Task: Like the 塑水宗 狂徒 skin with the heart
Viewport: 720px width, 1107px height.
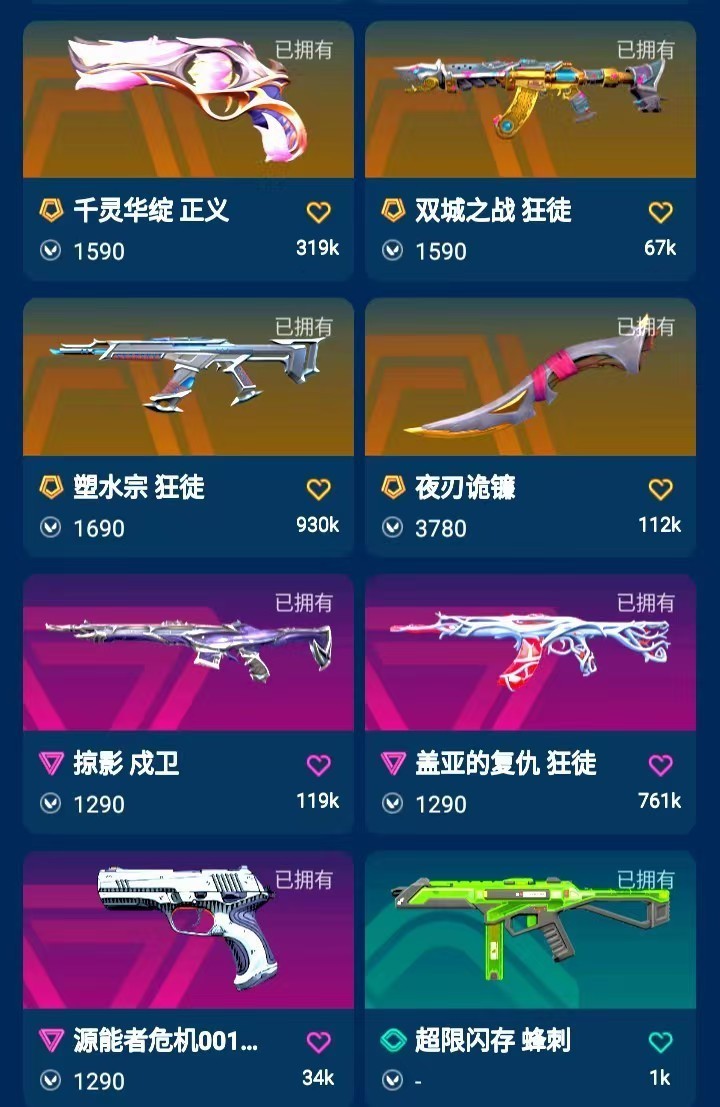Action: [x=318, y=489]
